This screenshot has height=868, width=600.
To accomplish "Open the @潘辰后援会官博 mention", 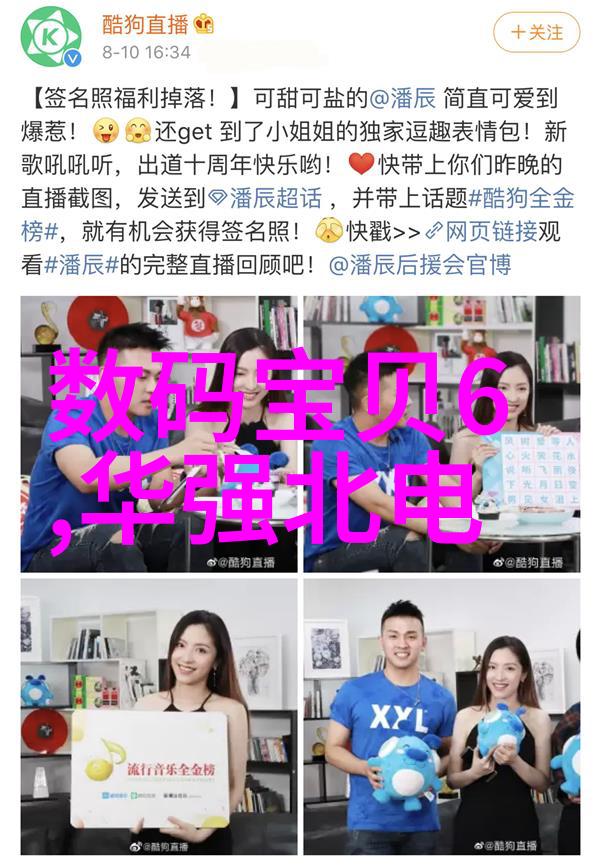I will pos(419,264).
